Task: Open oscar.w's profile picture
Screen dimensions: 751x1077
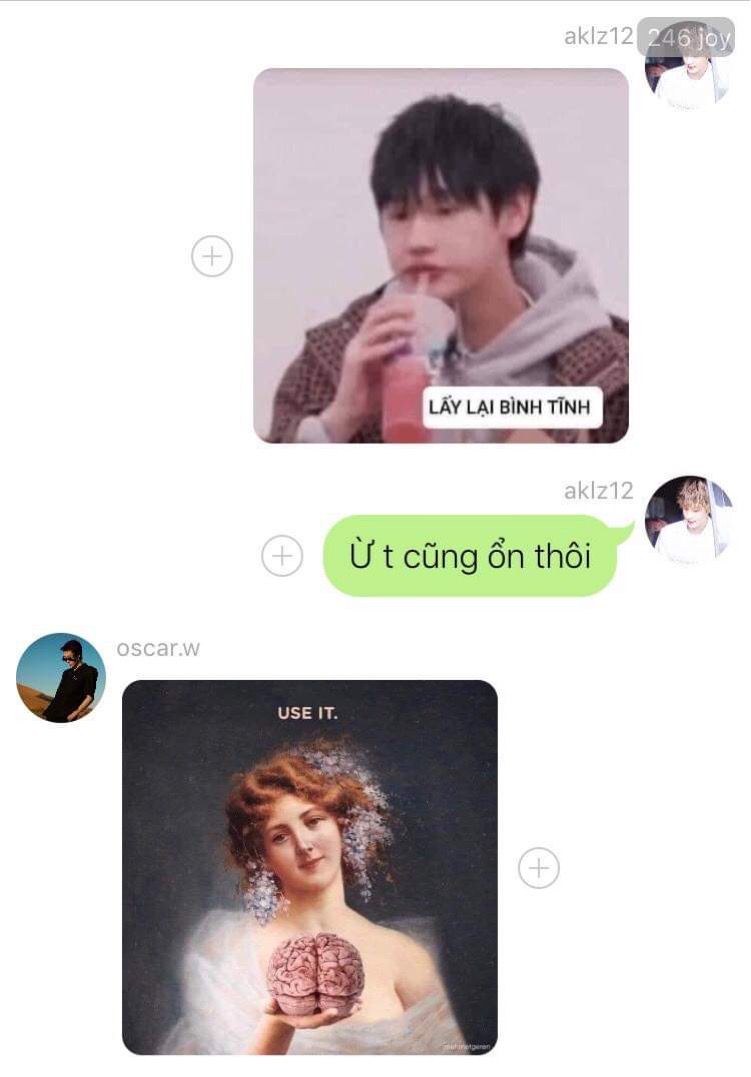Action: pyautogui.click(x=61, y=678)
